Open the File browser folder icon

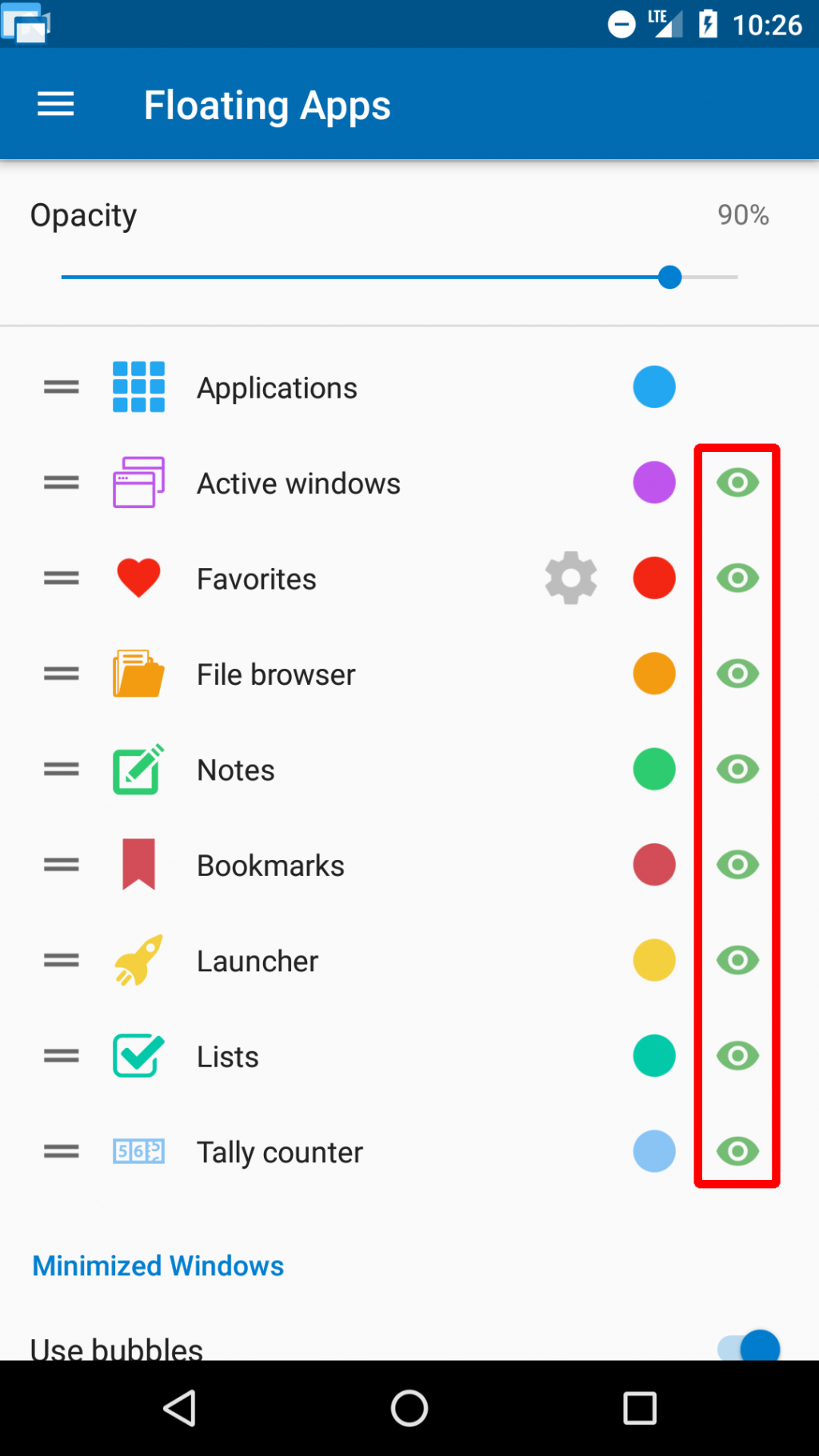point(138,673)
